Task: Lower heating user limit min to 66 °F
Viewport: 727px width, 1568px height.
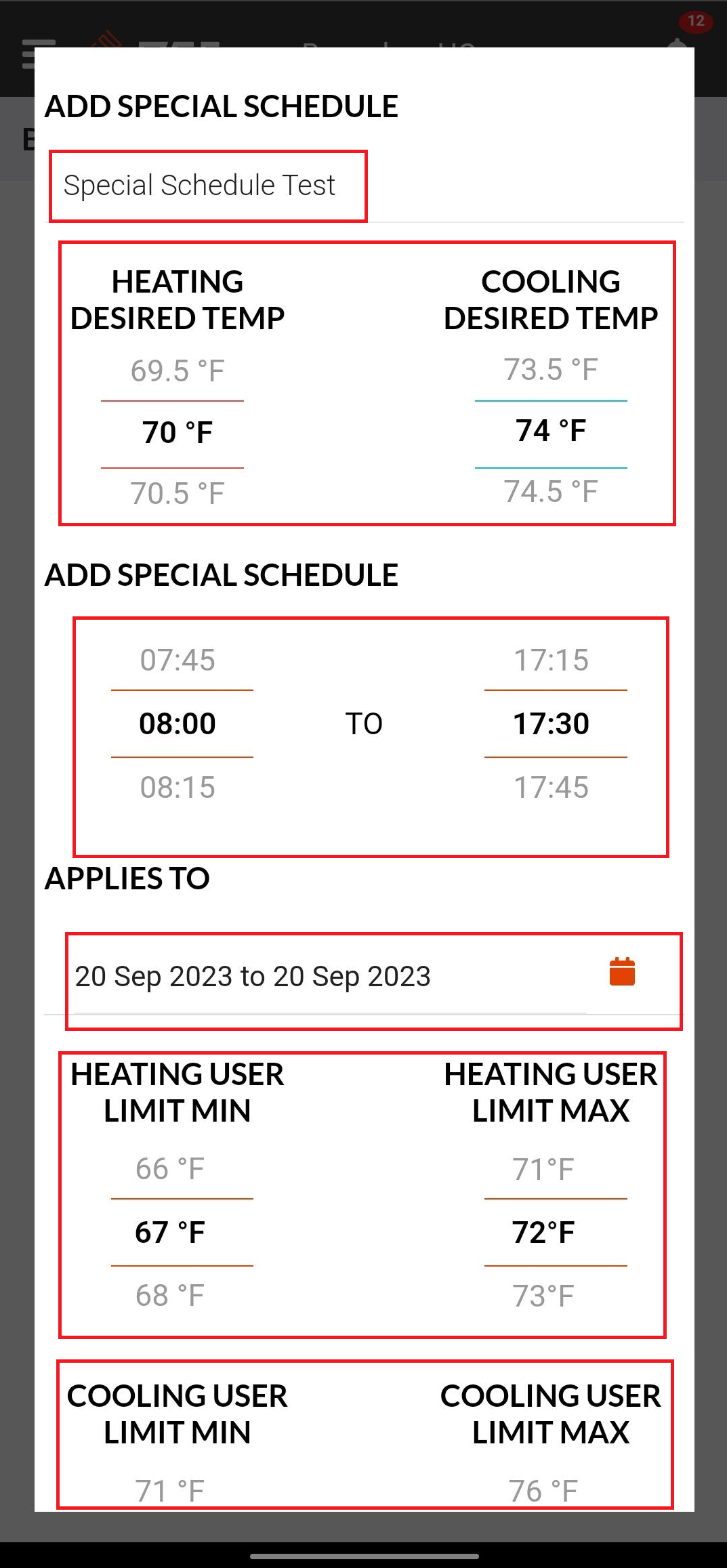Action: [169, 1169]
